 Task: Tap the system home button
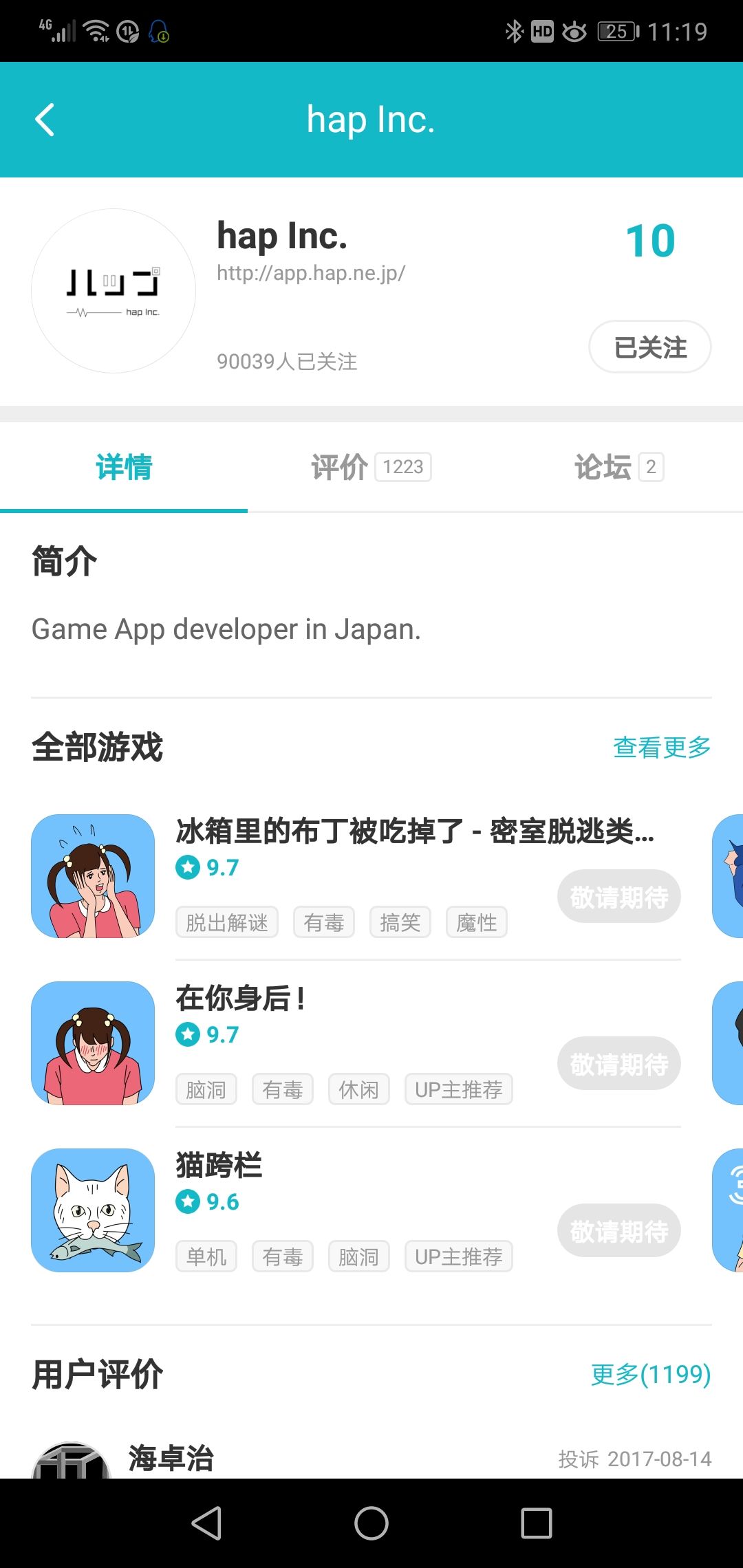tap(371, 1523)
